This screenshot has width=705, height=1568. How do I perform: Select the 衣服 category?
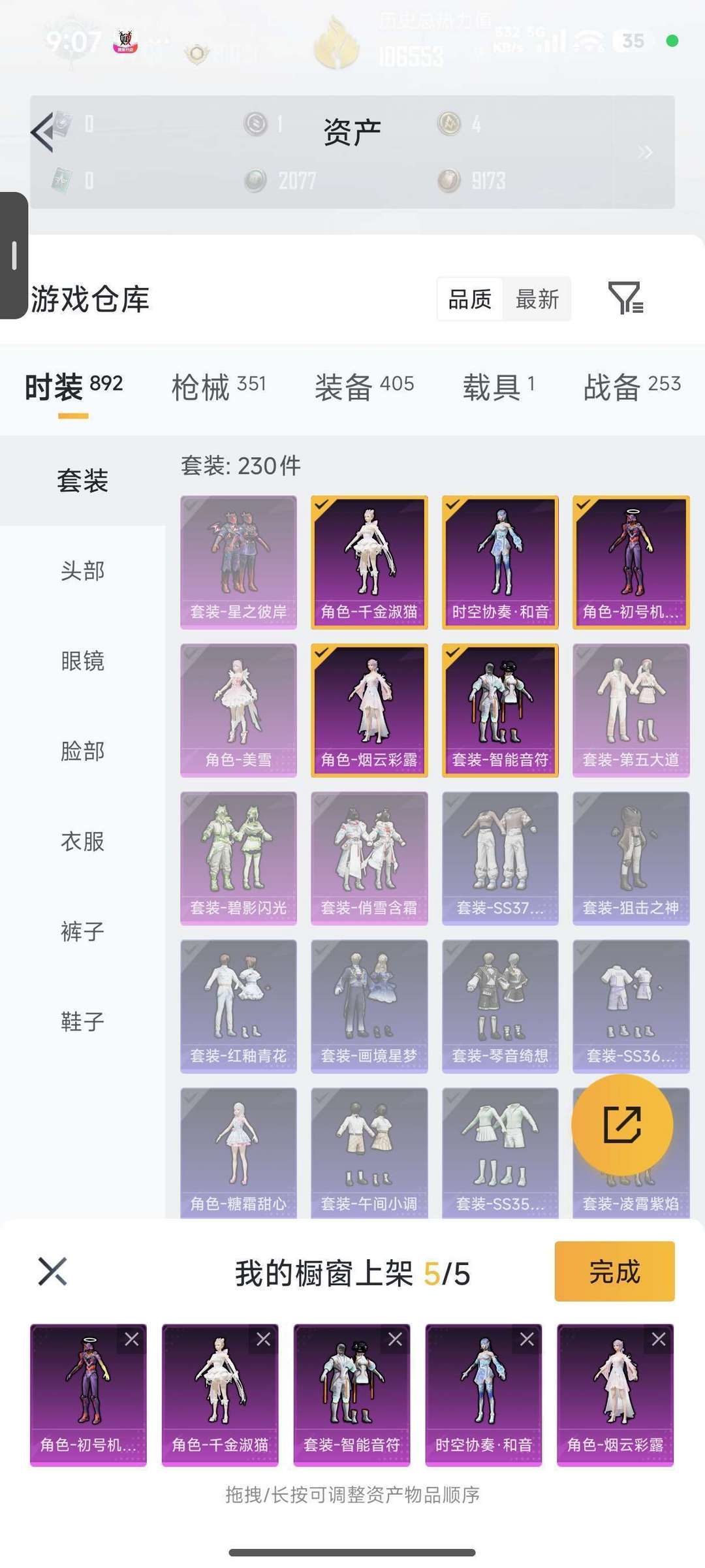[x=82, y=841]
